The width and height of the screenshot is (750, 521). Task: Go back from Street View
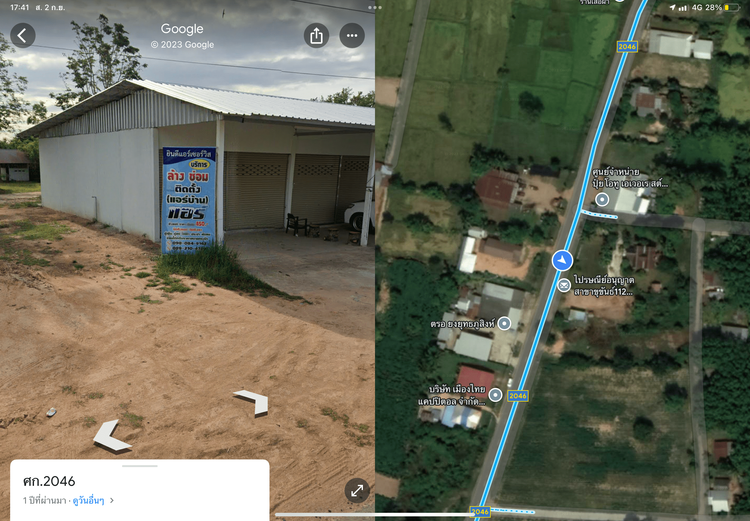coord(22,36)
